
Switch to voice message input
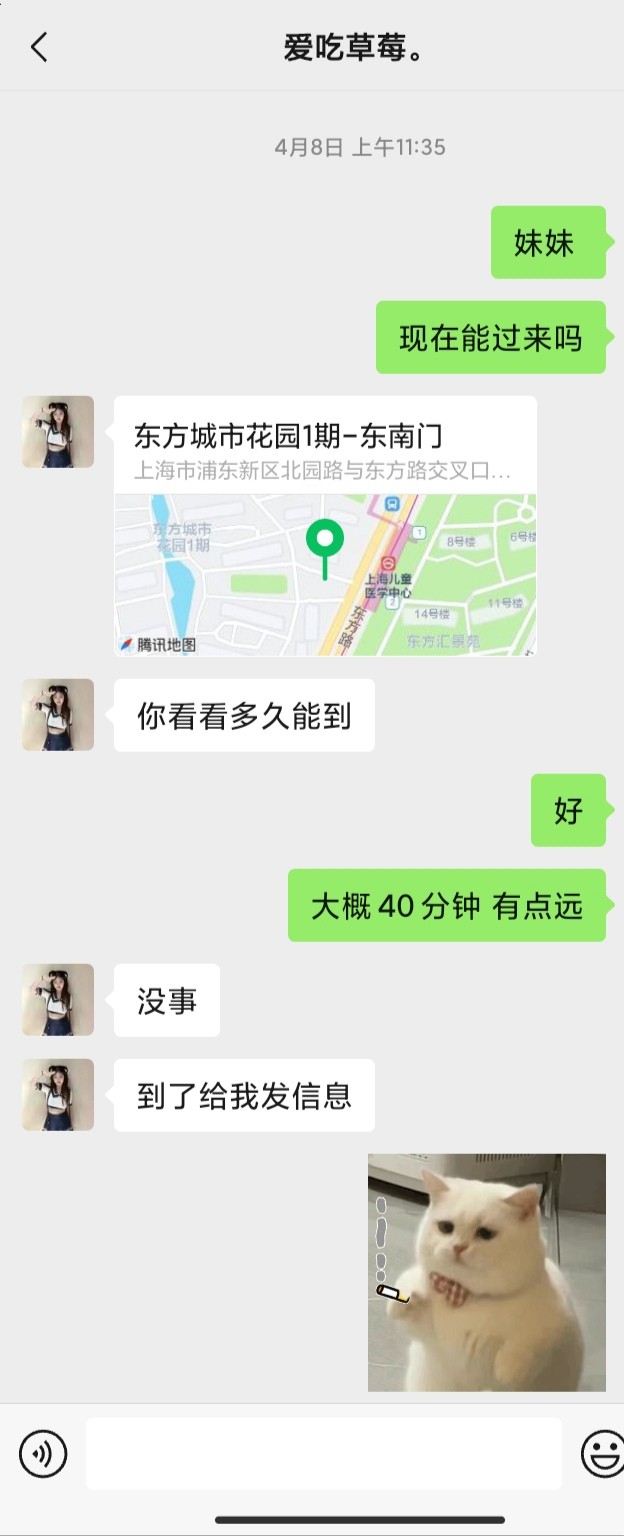click(43, 1453)
